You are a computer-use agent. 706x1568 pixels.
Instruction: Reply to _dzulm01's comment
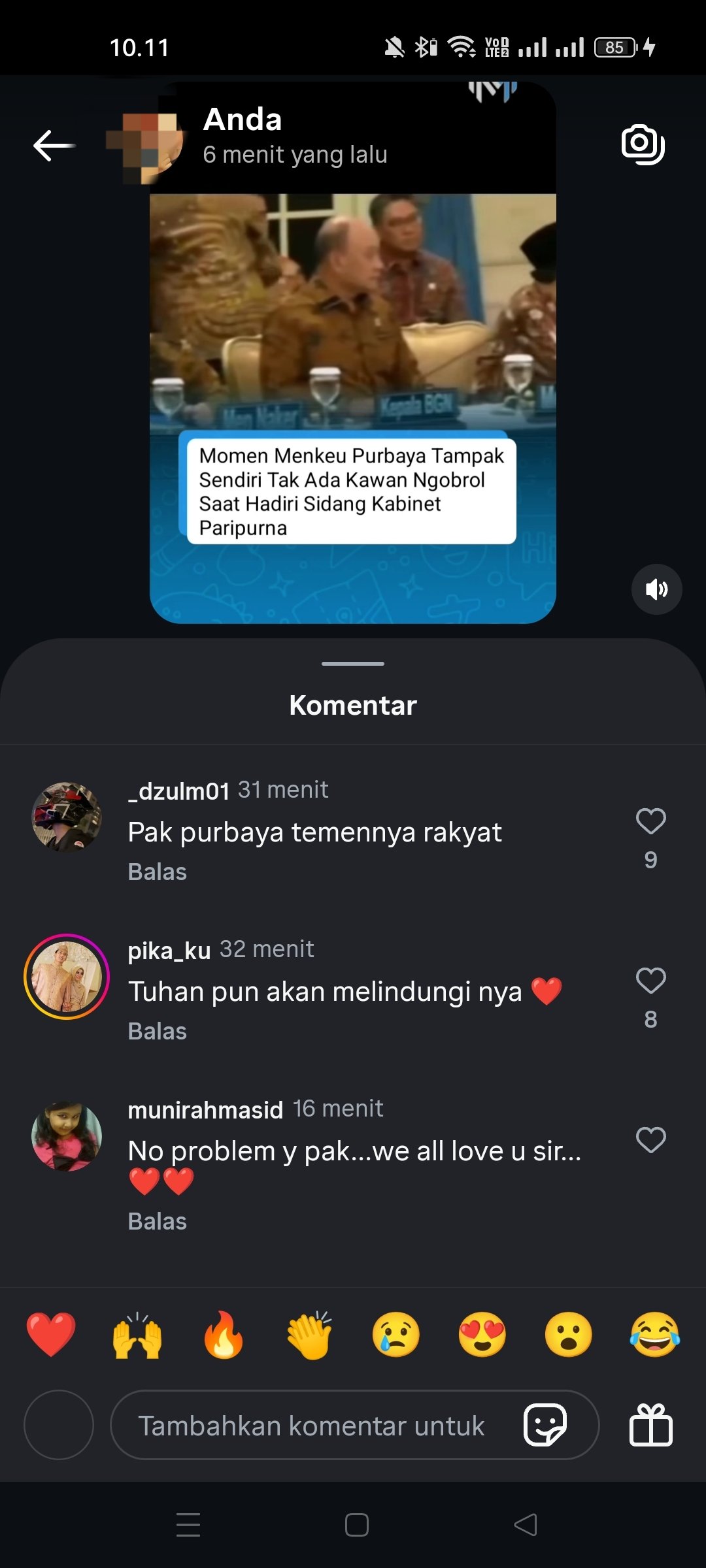[x=158, y=872]
